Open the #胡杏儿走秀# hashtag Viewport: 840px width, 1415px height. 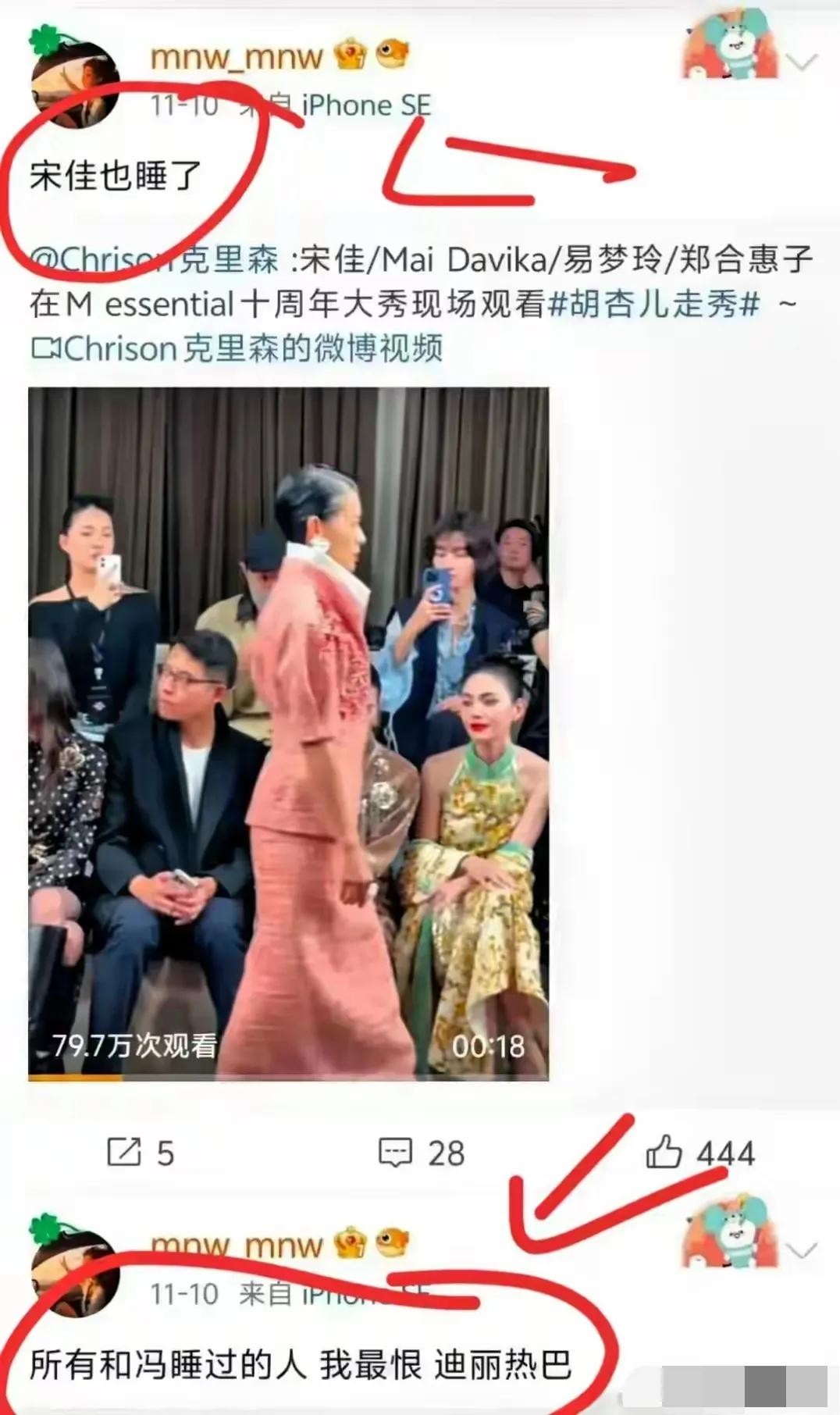pyautogui.click(x=654, y=305)
